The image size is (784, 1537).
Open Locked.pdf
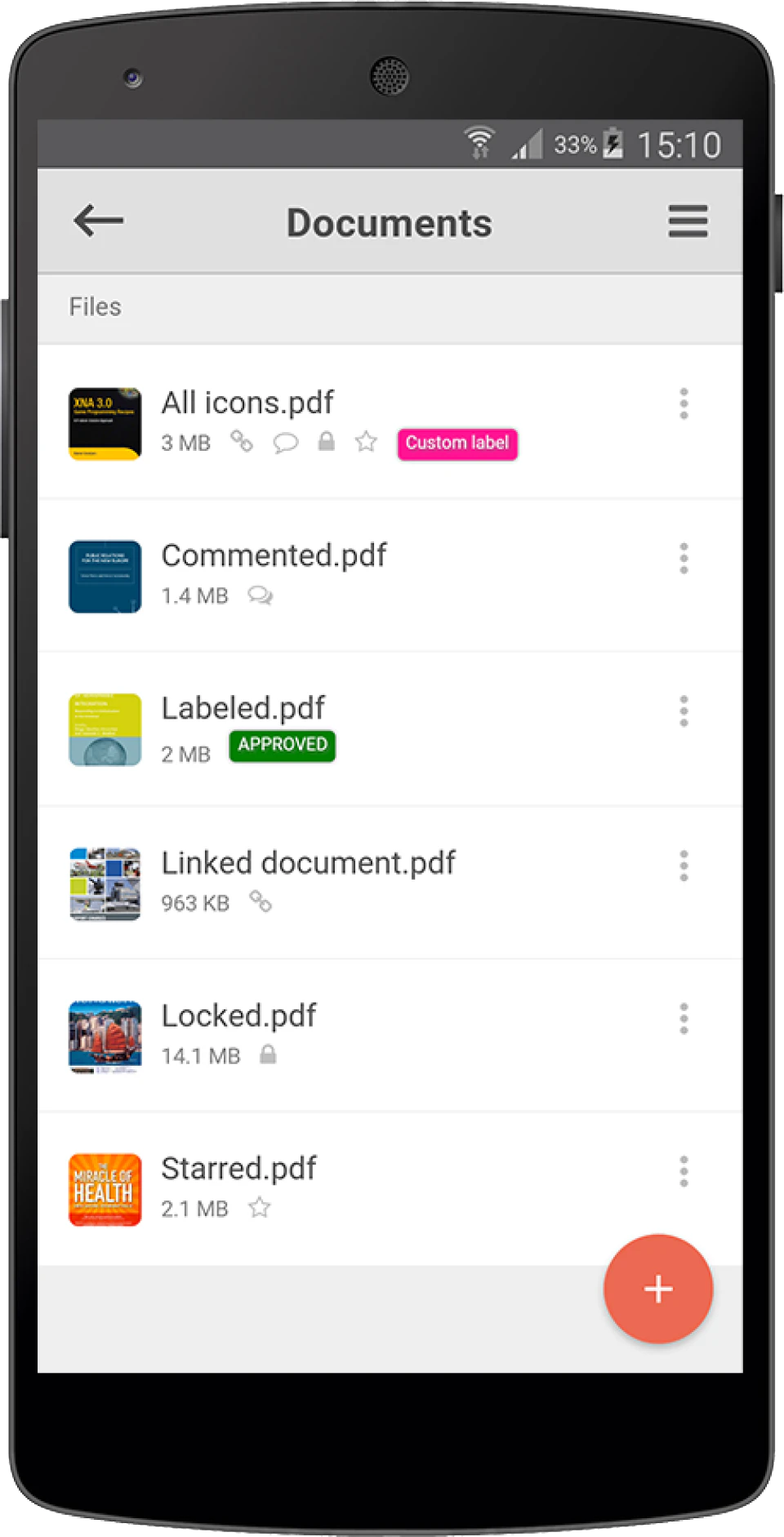238,1016
